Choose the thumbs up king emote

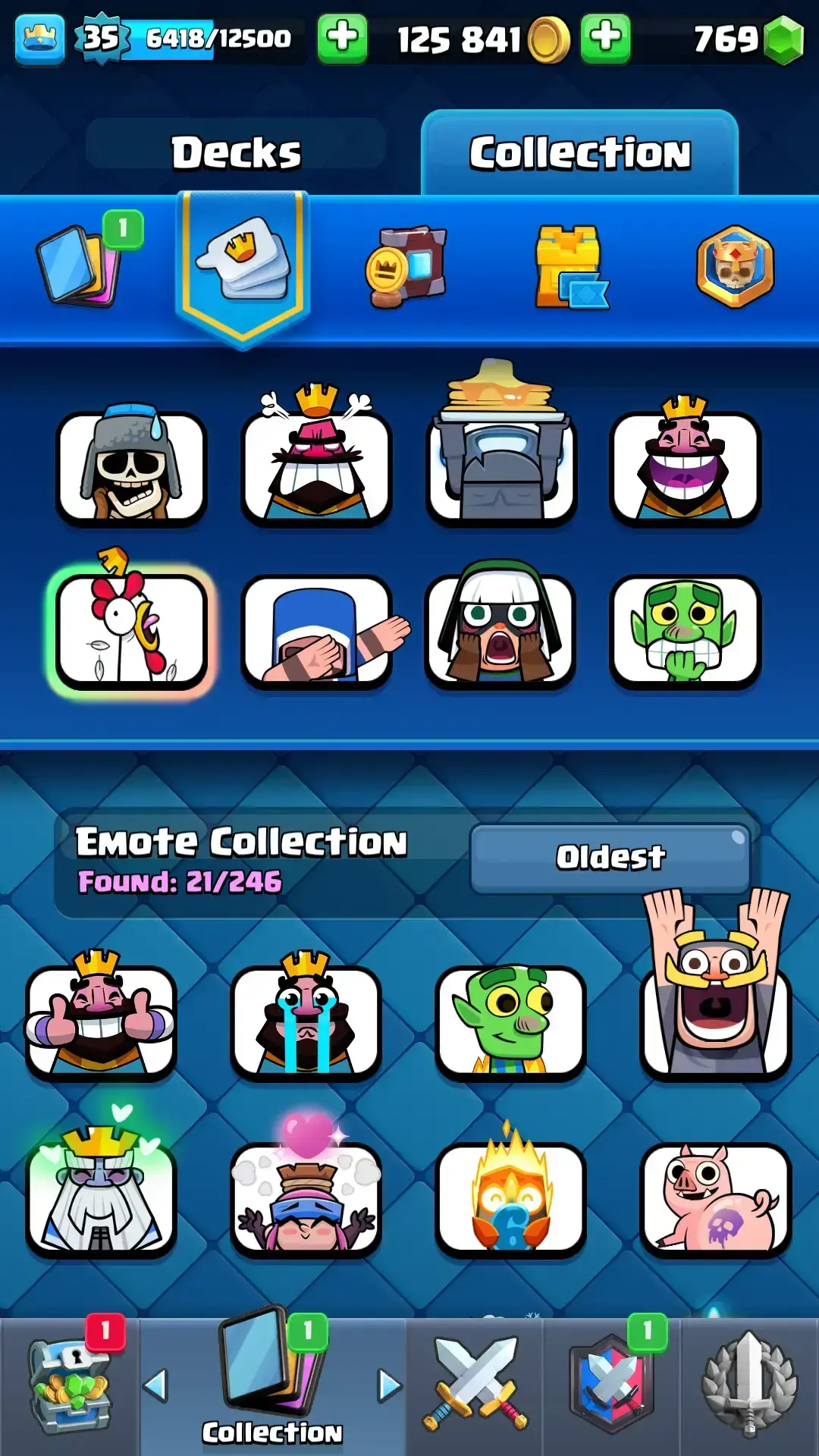(x=101, y=1020)
